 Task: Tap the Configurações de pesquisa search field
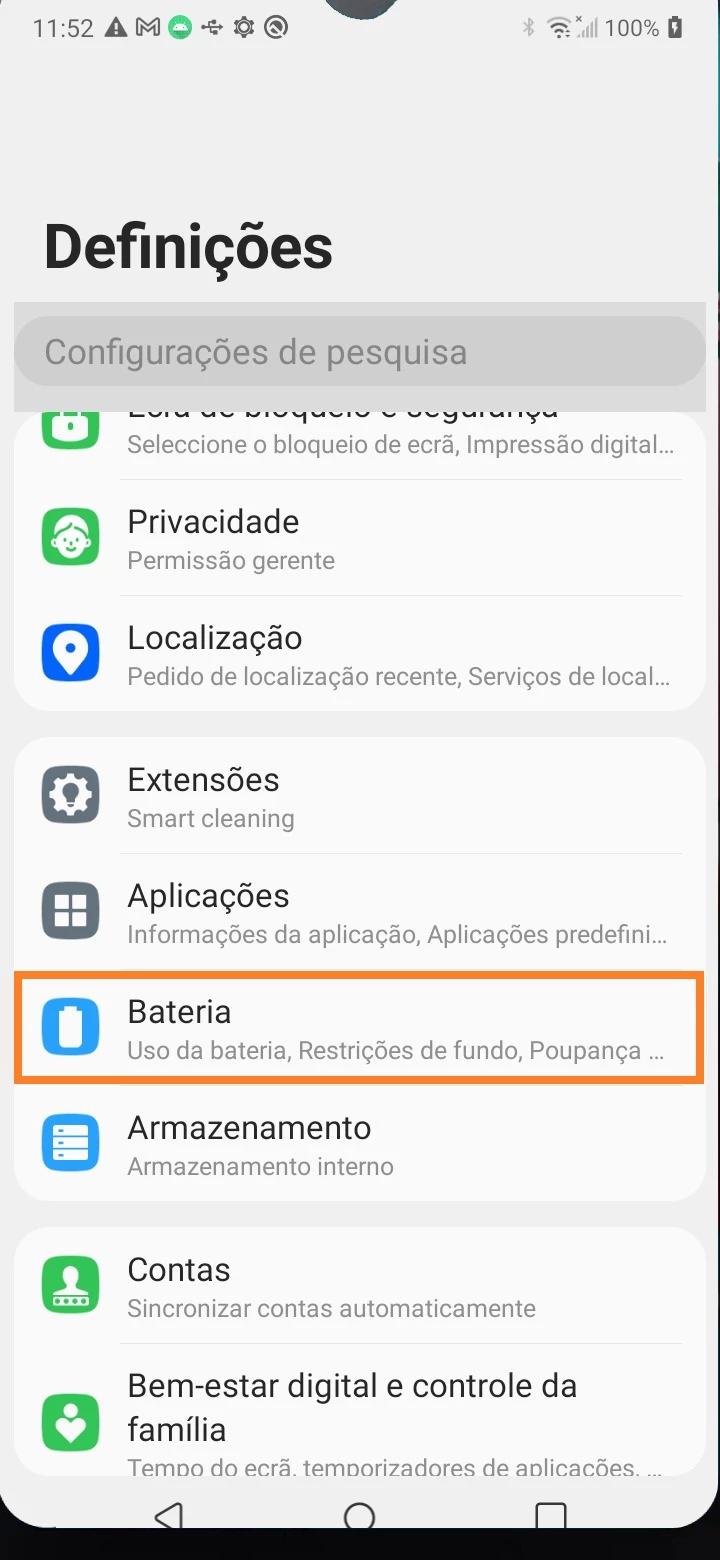click(360, 352)
